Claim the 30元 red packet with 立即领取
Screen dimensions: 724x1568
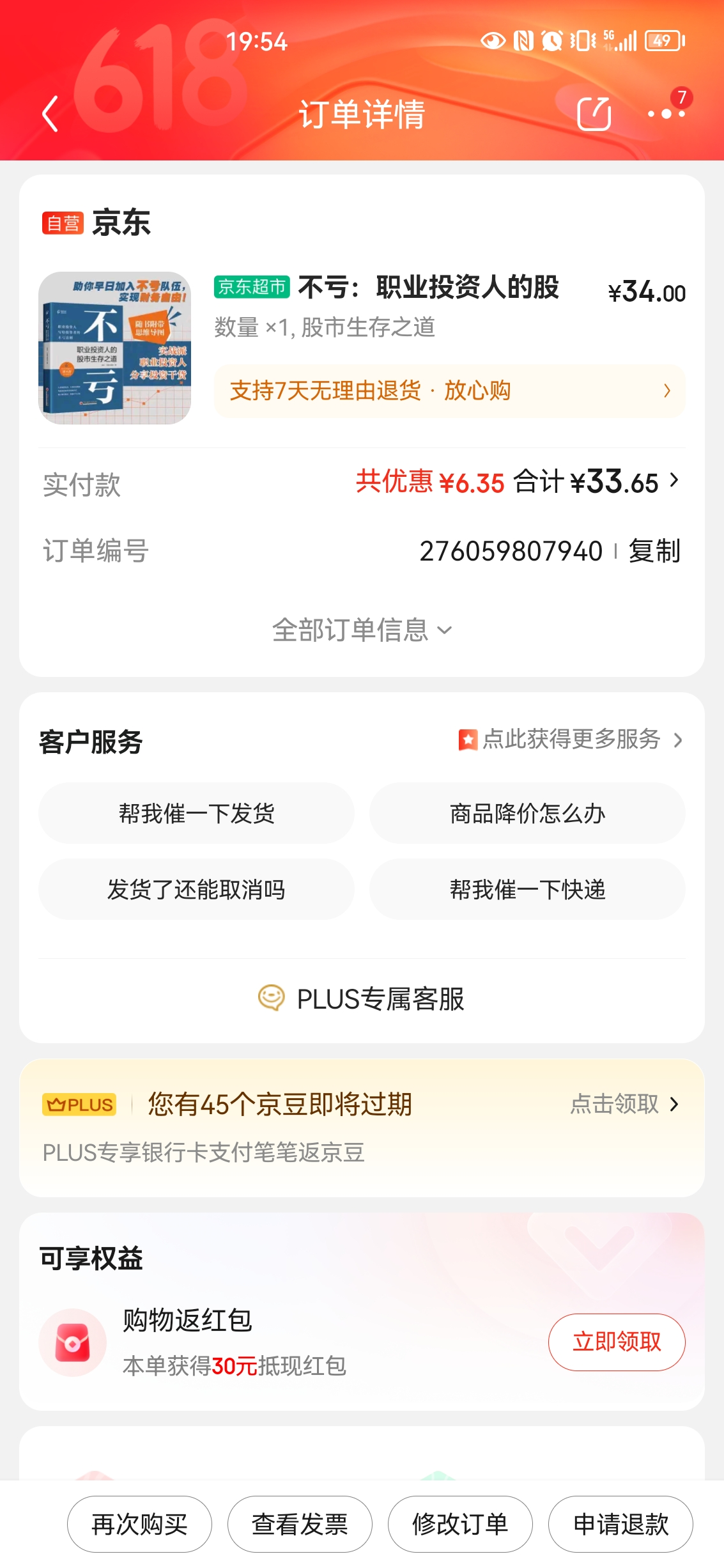pos(616,1342)
